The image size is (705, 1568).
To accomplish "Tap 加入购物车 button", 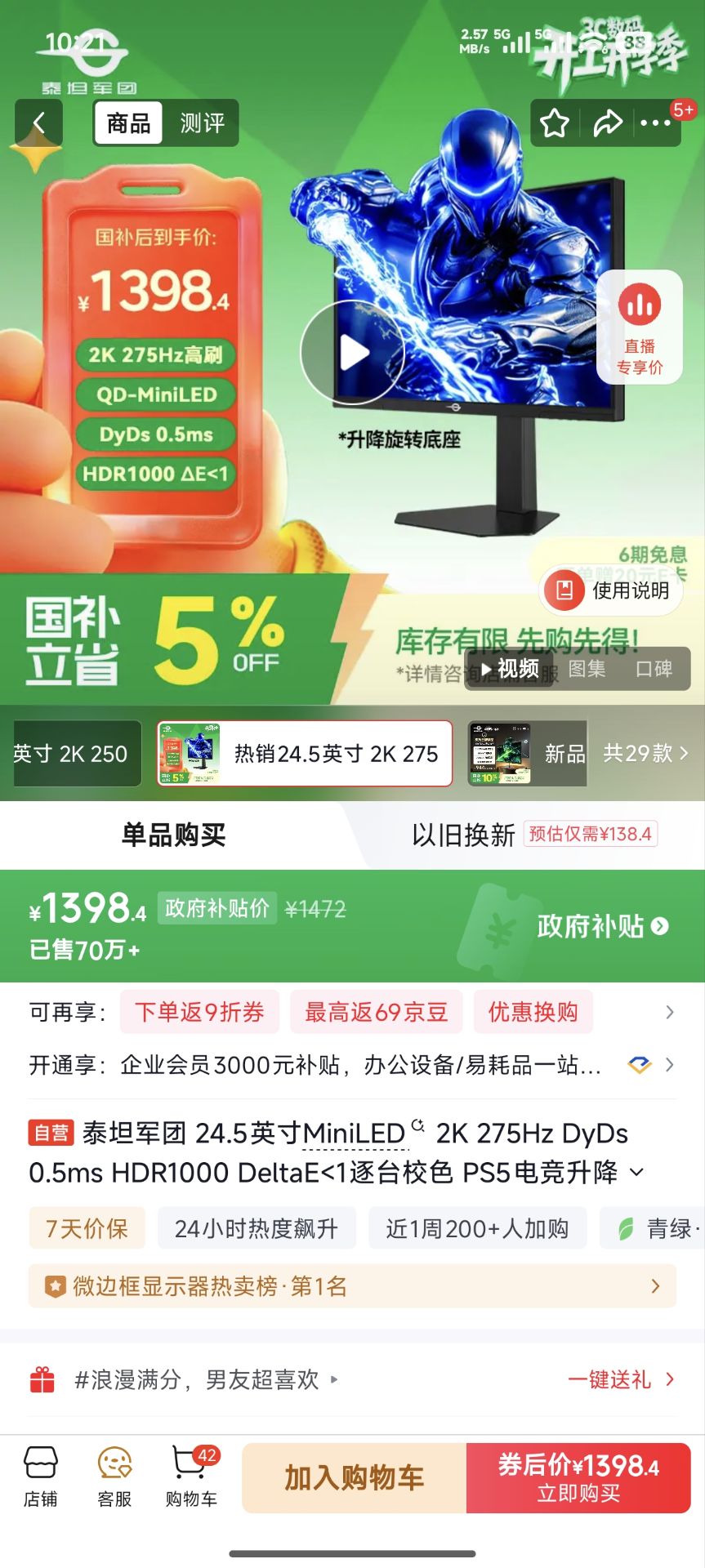I will (355, 1478).
